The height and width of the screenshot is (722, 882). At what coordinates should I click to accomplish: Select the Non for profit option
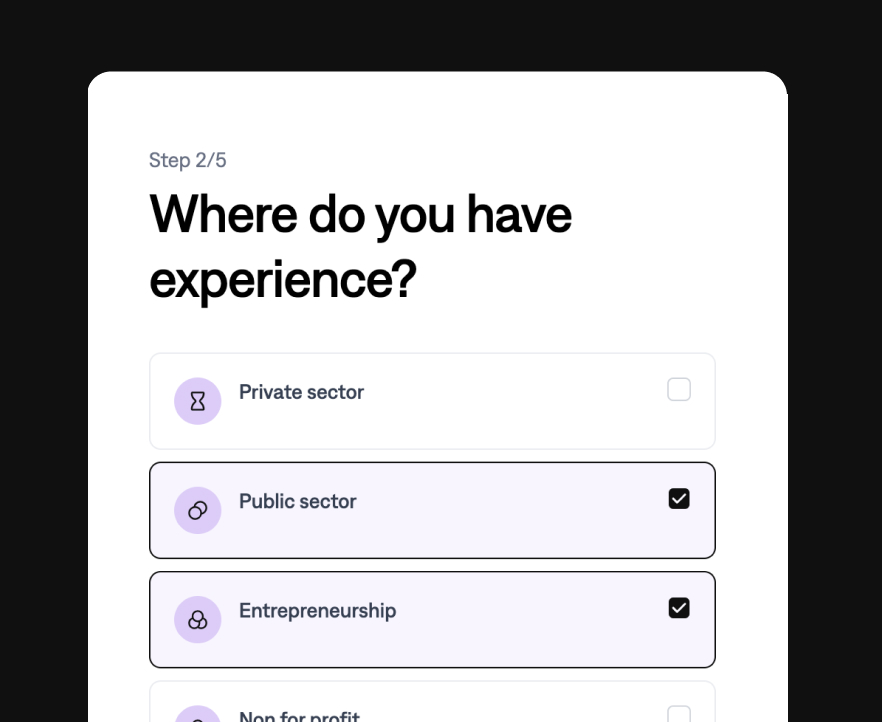tap(432, 702)
